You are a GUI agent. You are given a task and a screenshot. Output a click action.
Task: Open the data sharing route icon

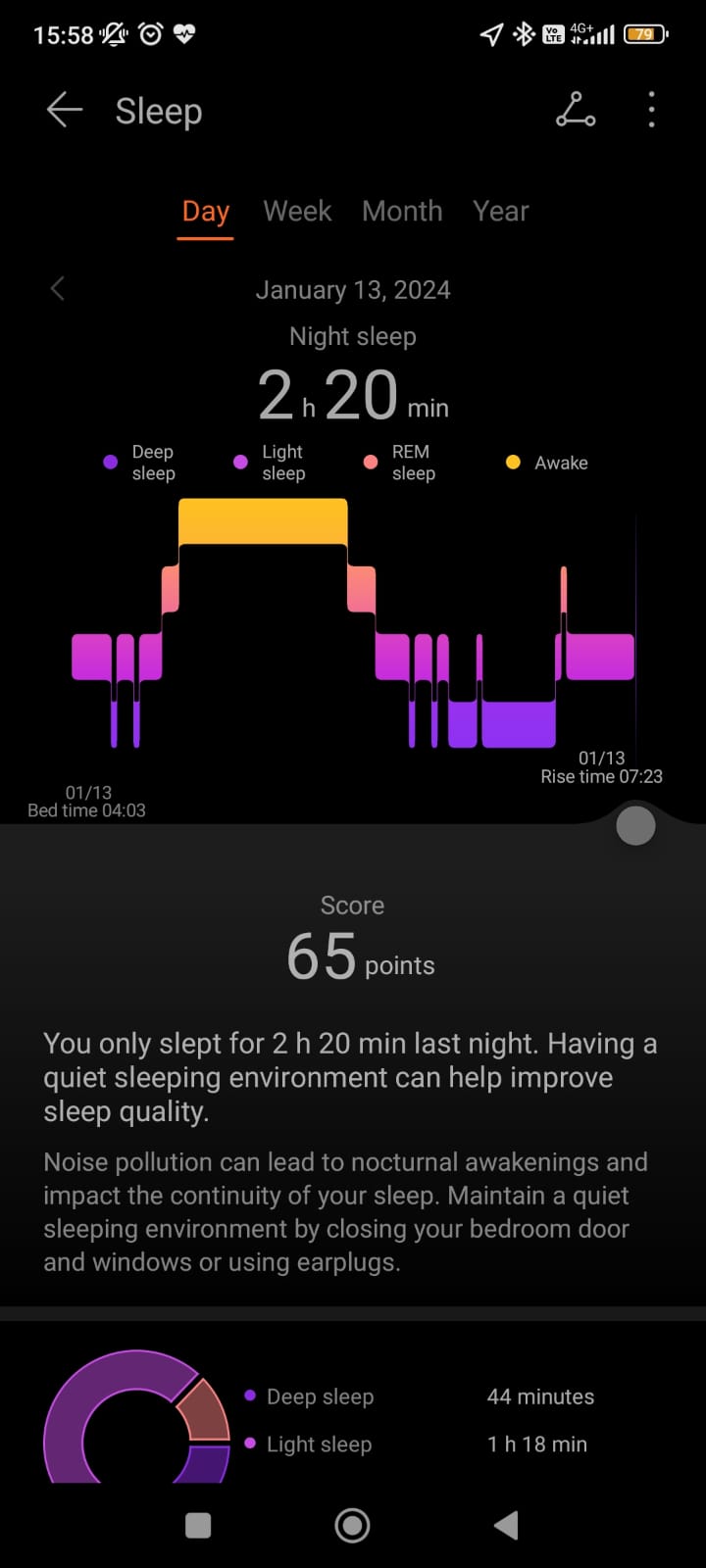[576, 110]
